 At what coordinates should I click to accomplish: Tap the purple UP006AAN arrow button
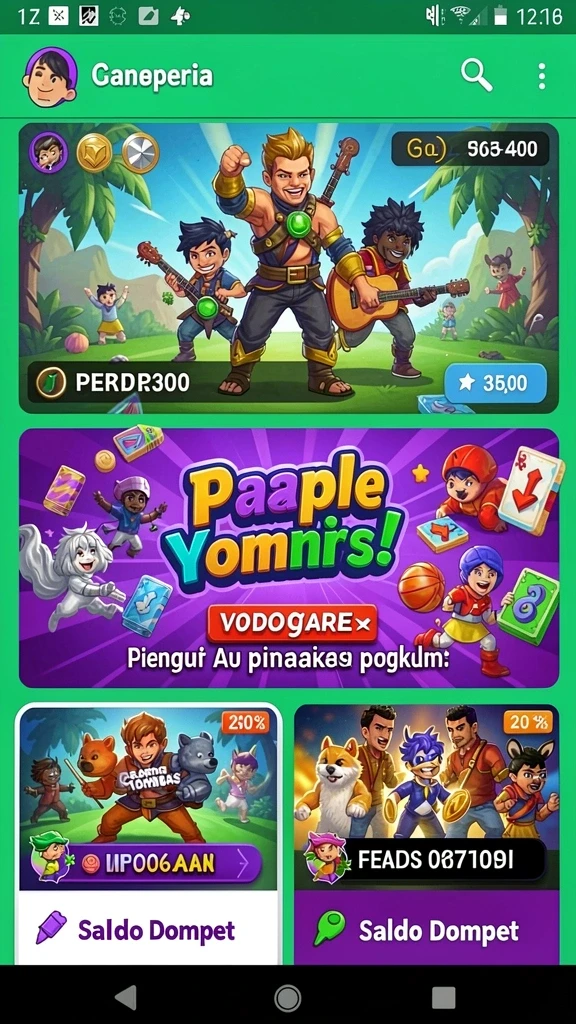[163, 863]
